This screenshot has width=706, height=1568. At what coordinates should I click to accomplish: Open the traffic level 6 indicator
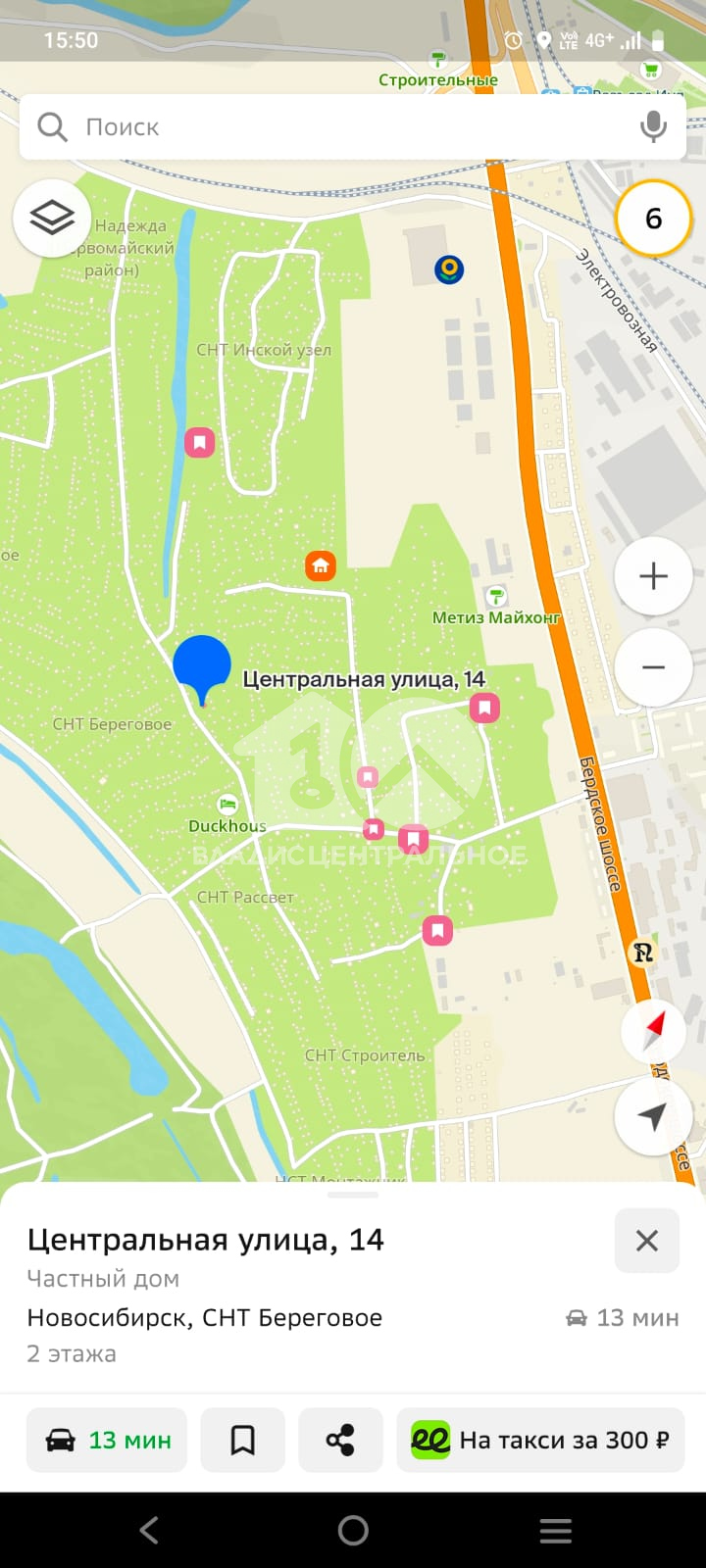654,219
